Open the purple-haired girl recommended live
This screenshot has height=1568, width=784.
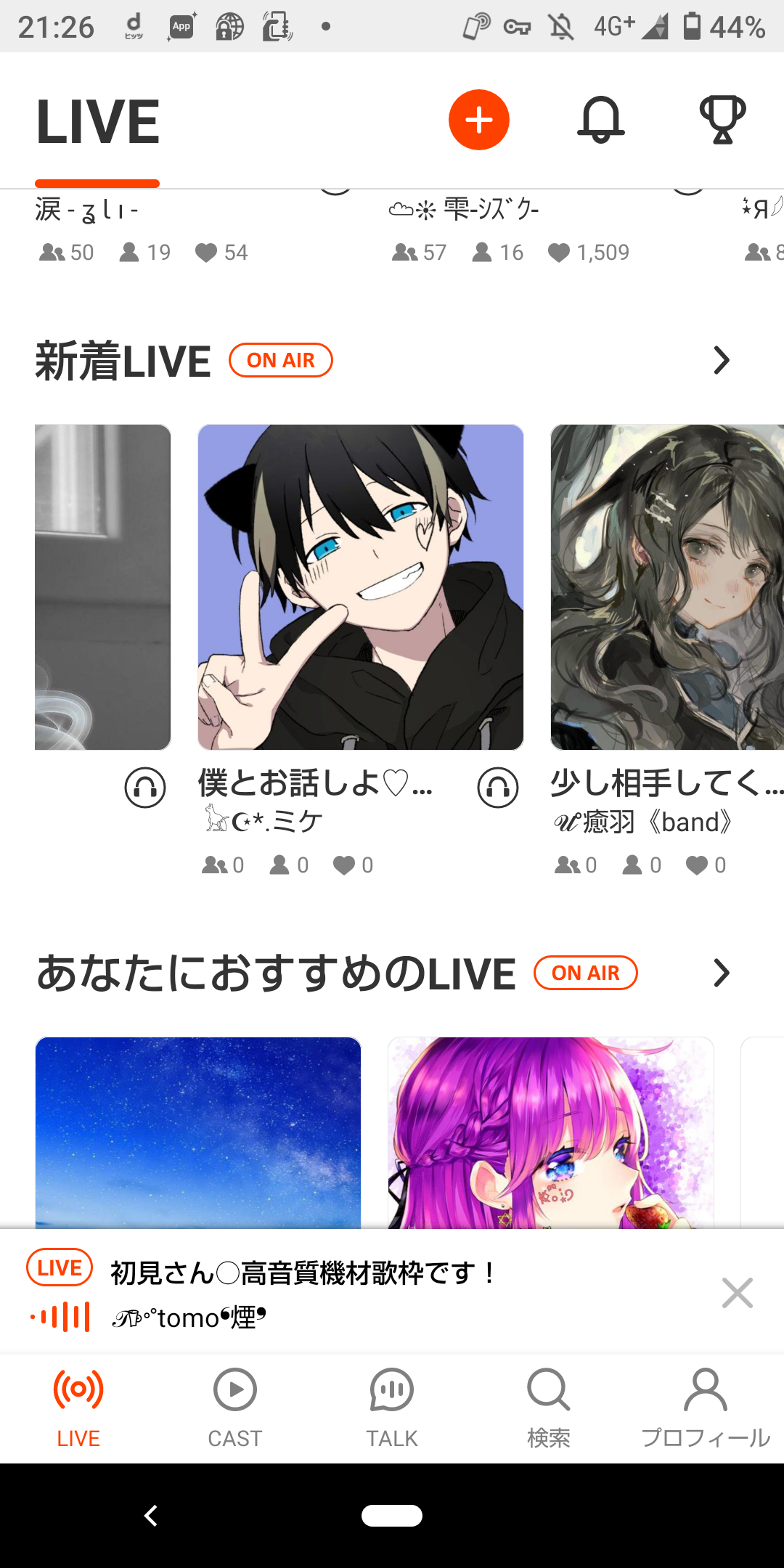pyautogui.click(x=550, y=1132)
